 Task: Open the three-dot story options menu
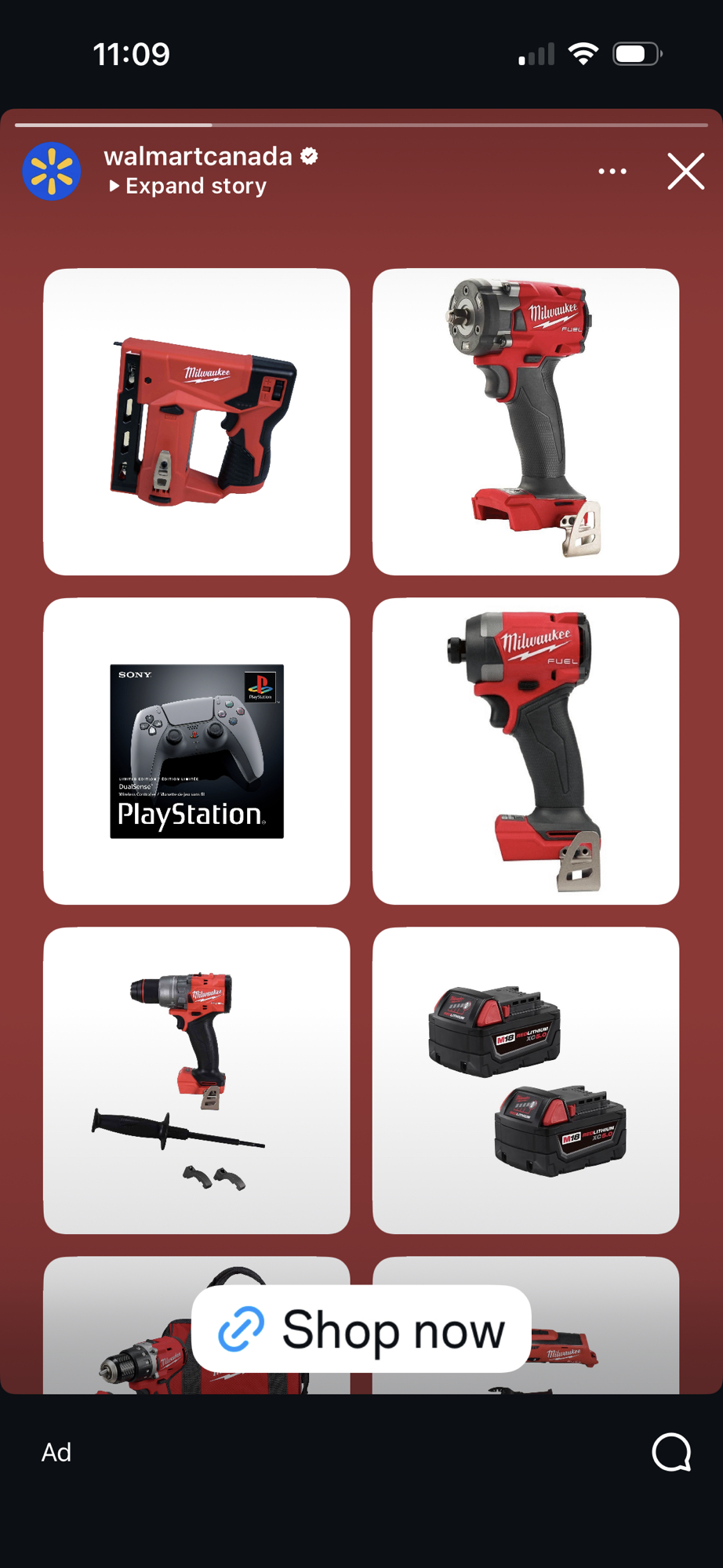(612, 172)
